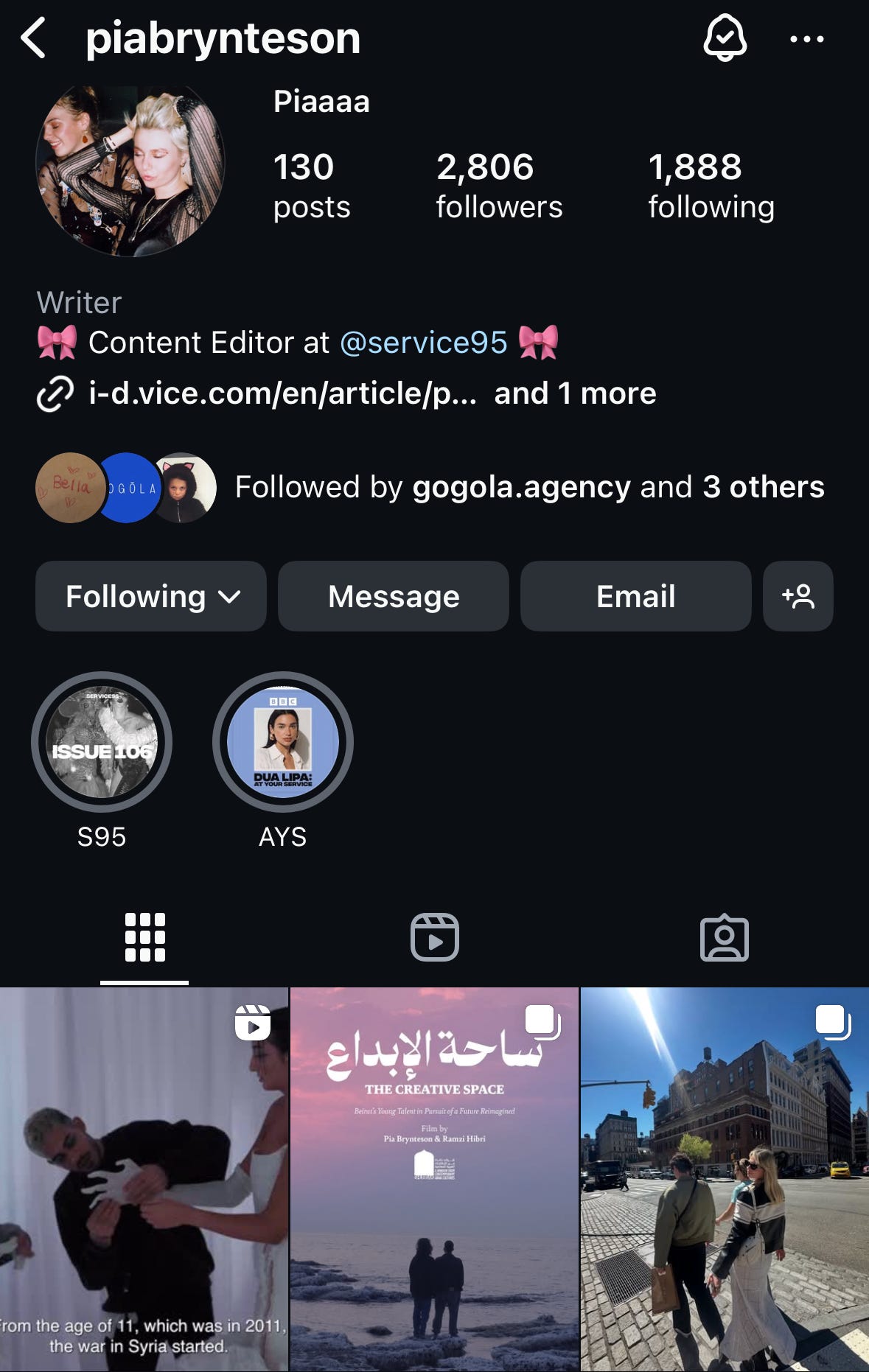Show suggested accounts with add-person icon
The height and width of the screenshot is (1372, 869).
(x=798, y=596)
